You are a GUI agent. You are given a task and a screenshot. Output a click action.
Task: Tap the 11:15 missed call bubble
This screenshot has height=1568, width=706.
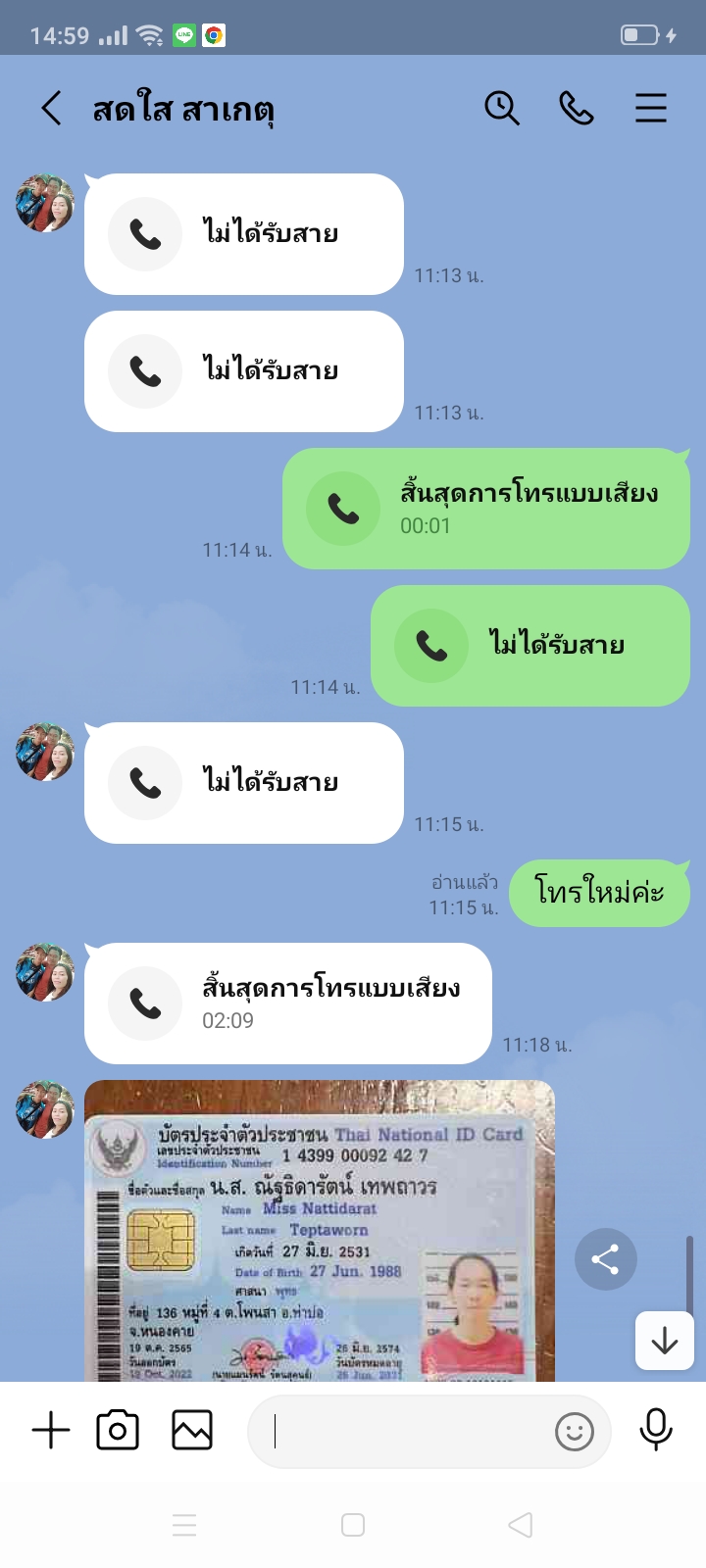tap(243, 782)
